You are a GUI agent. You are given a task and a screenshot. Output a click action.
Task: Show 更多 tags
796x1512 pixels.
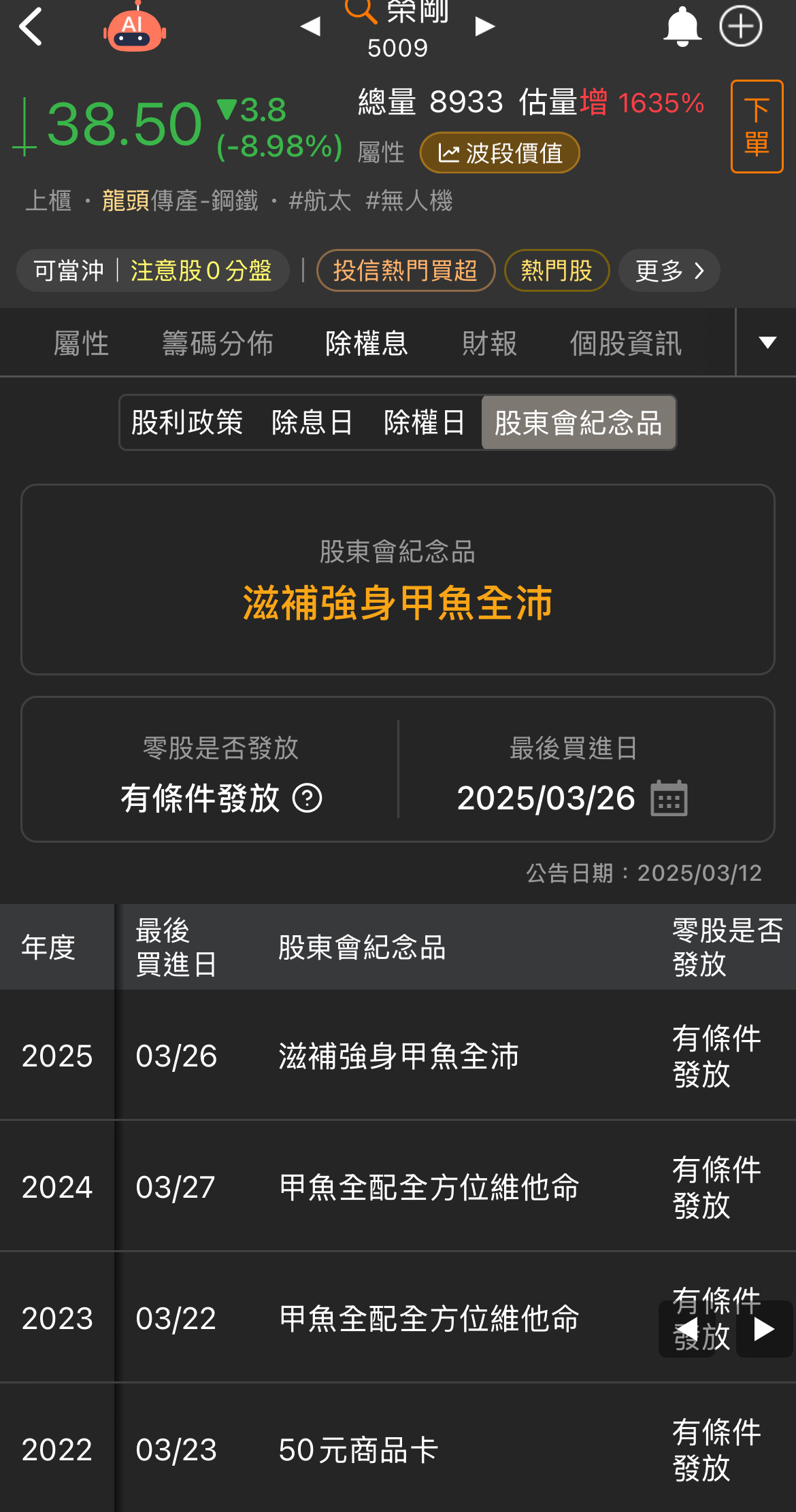(669, 271)
